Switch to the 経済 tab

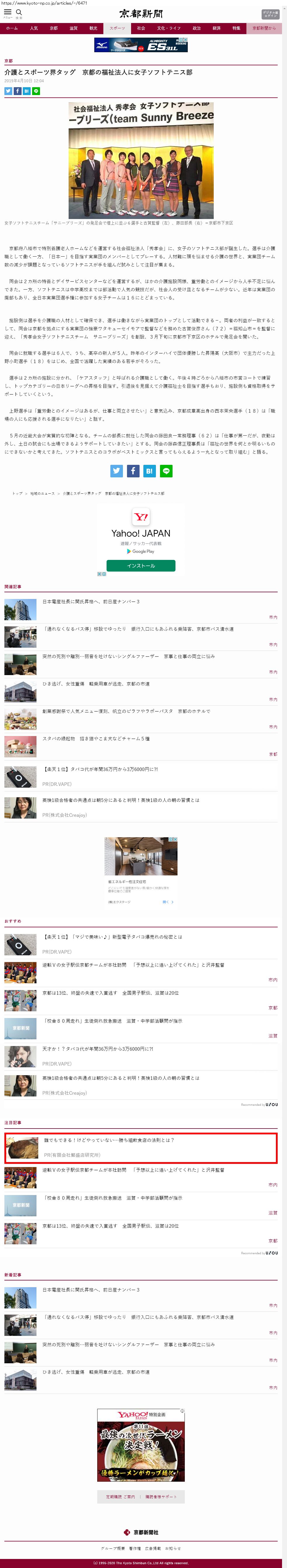pos(216,28)
